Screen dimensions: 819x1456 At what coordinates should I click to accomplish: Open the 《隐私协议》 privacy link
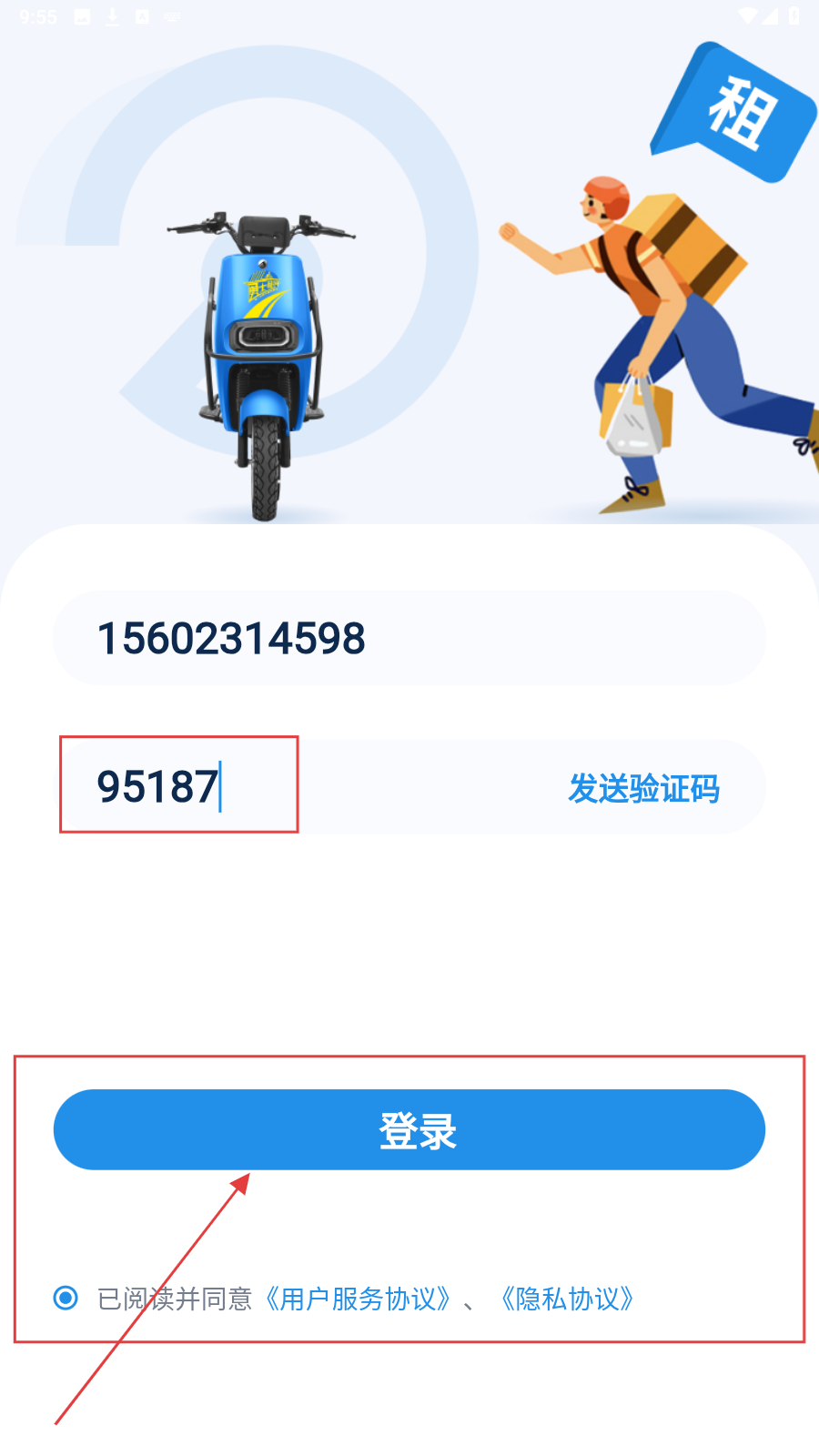point(568,1299)
